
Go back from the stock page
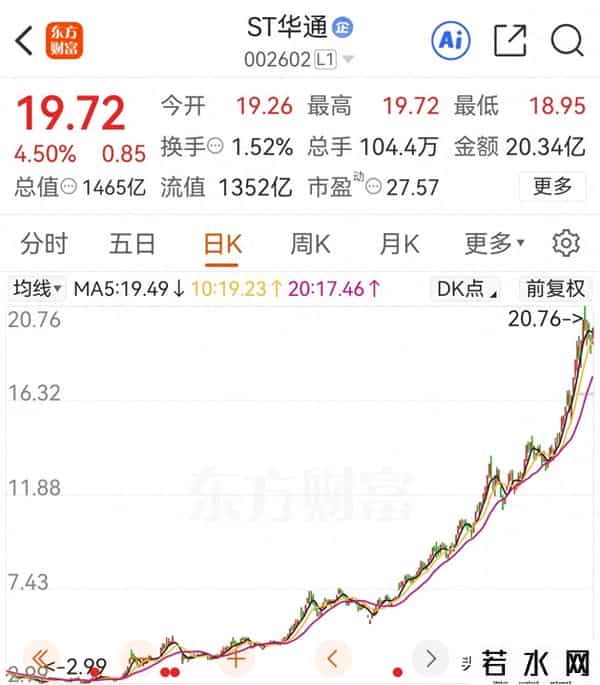(24, 41)
